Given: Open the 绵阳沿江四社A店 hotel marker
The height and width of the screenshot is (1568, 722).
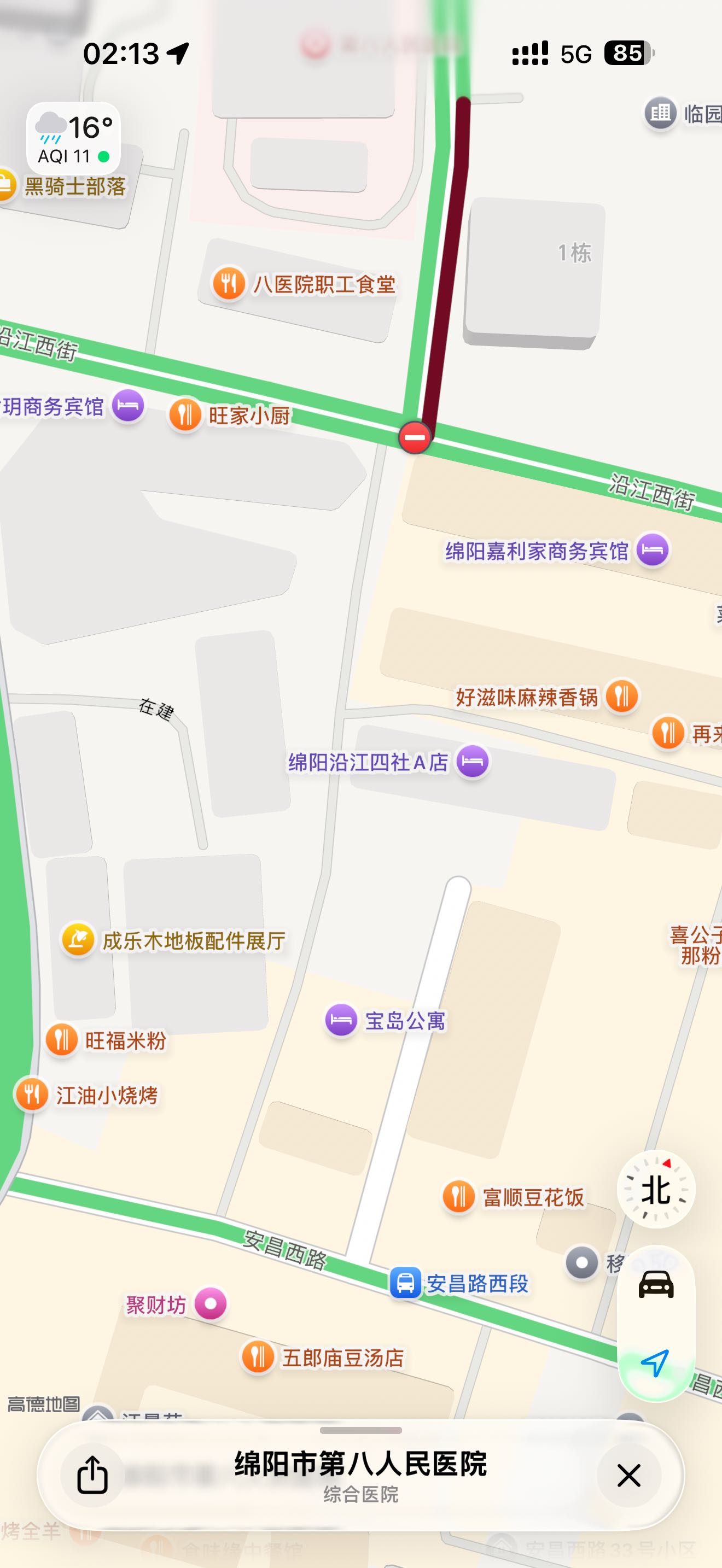Looking at the screenshot, I should pyautogui.click(x=473, y=762).
